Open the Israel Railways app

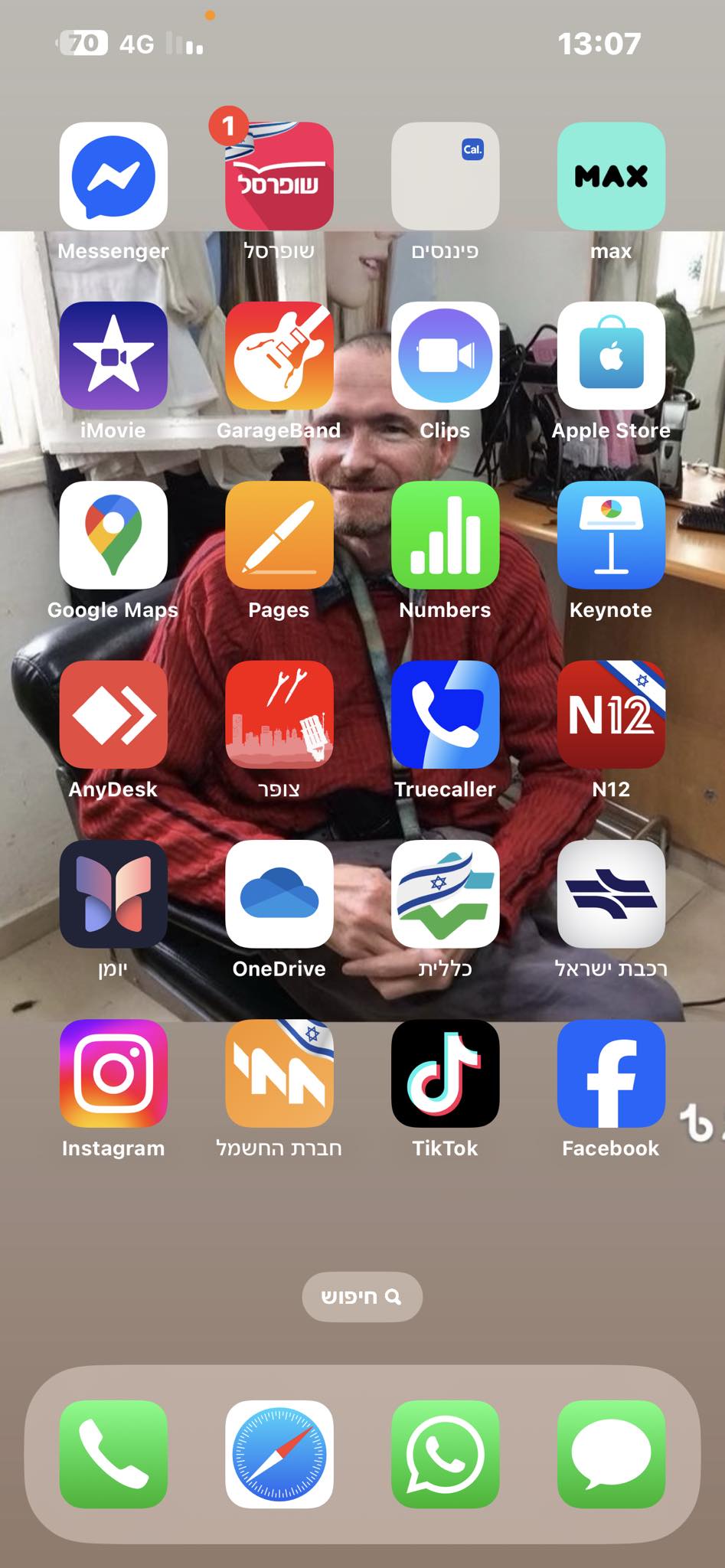611,893
